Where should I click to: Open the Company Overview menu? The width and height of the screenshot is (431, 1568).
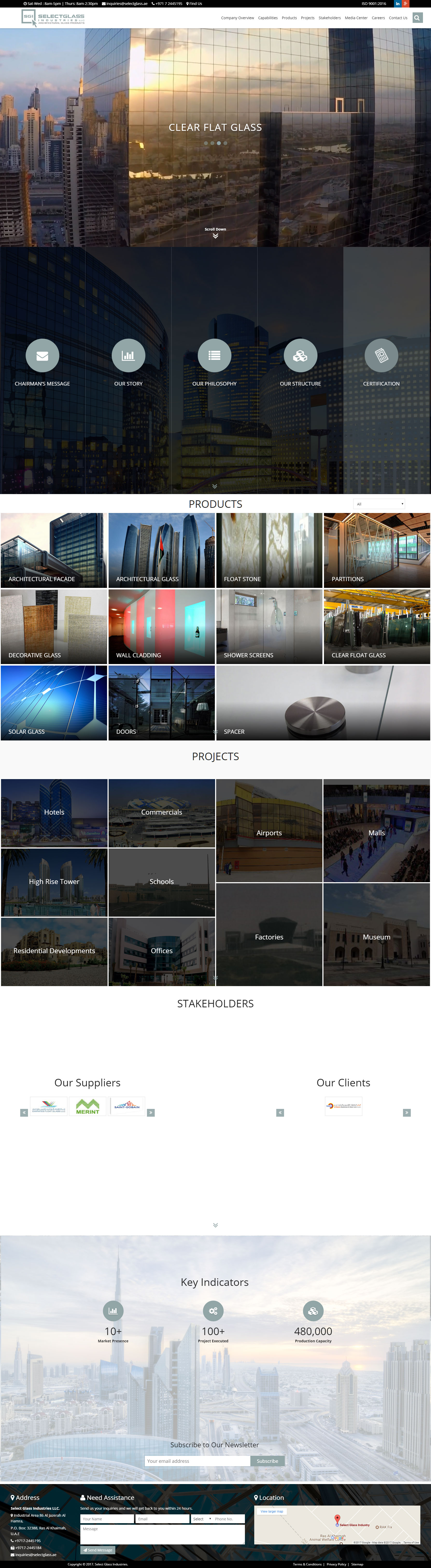237,18
